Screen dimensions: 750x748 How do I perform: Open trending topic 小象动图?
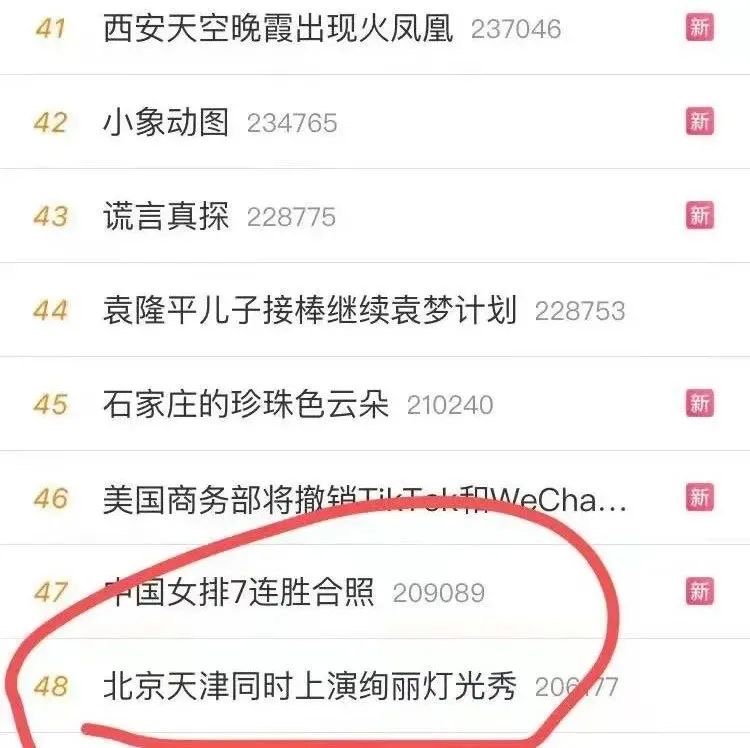[166, 122]
